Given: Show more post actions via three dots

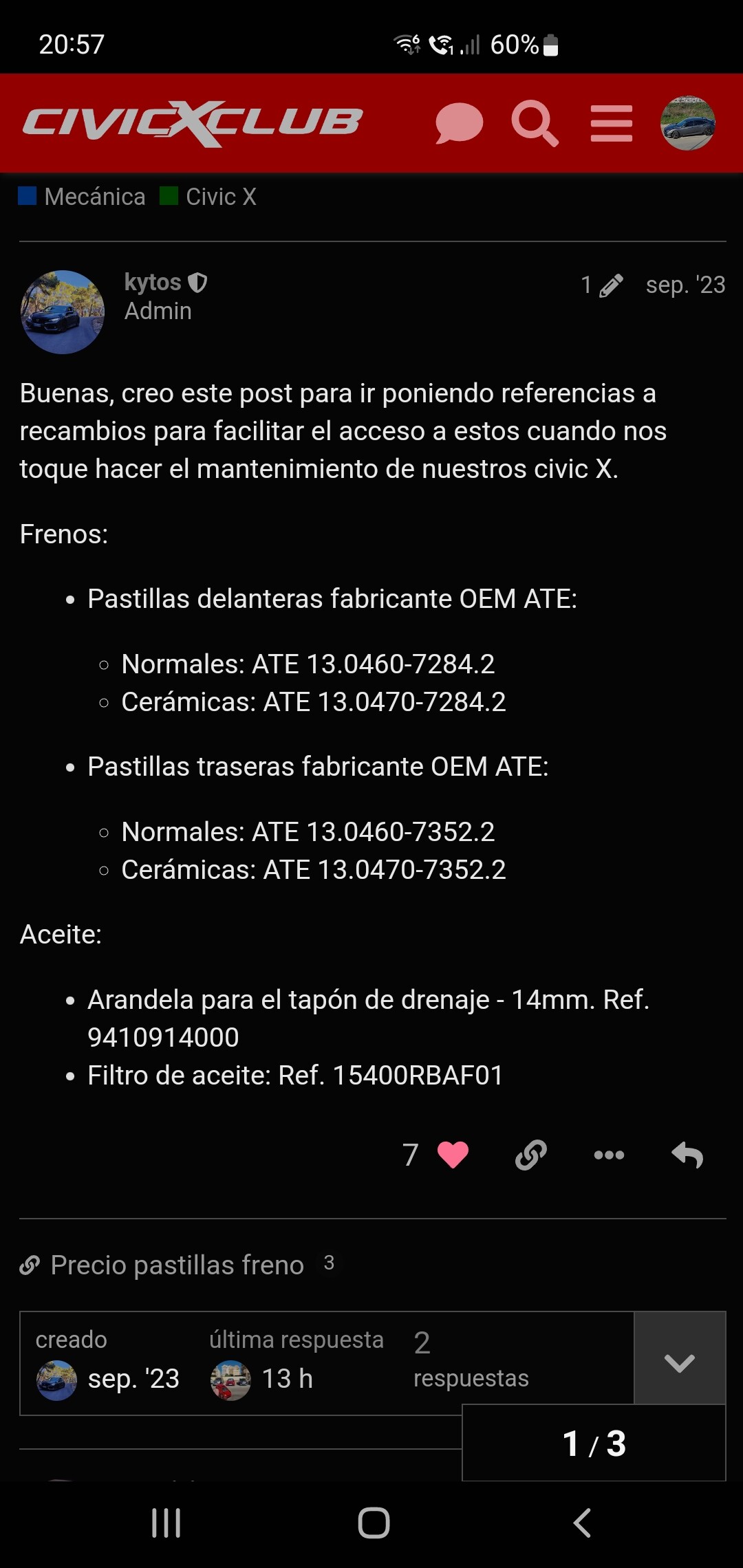Looking at the screenshot, I should coord(610,1155).
